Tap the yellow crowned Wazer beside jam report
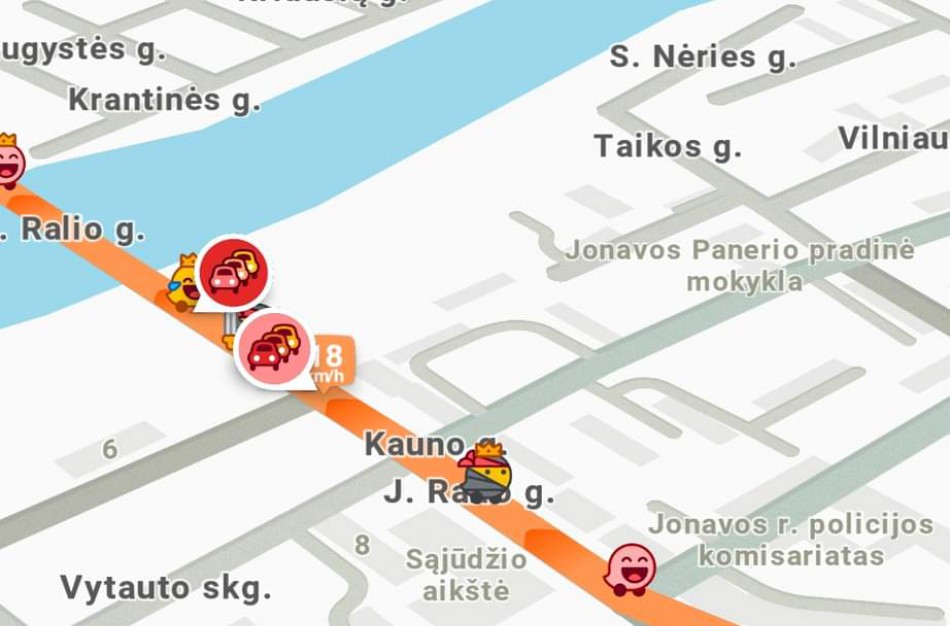Image resolution: width=950 pixels, height=626 pixels. pyautogui.click(x=185, y=283)
